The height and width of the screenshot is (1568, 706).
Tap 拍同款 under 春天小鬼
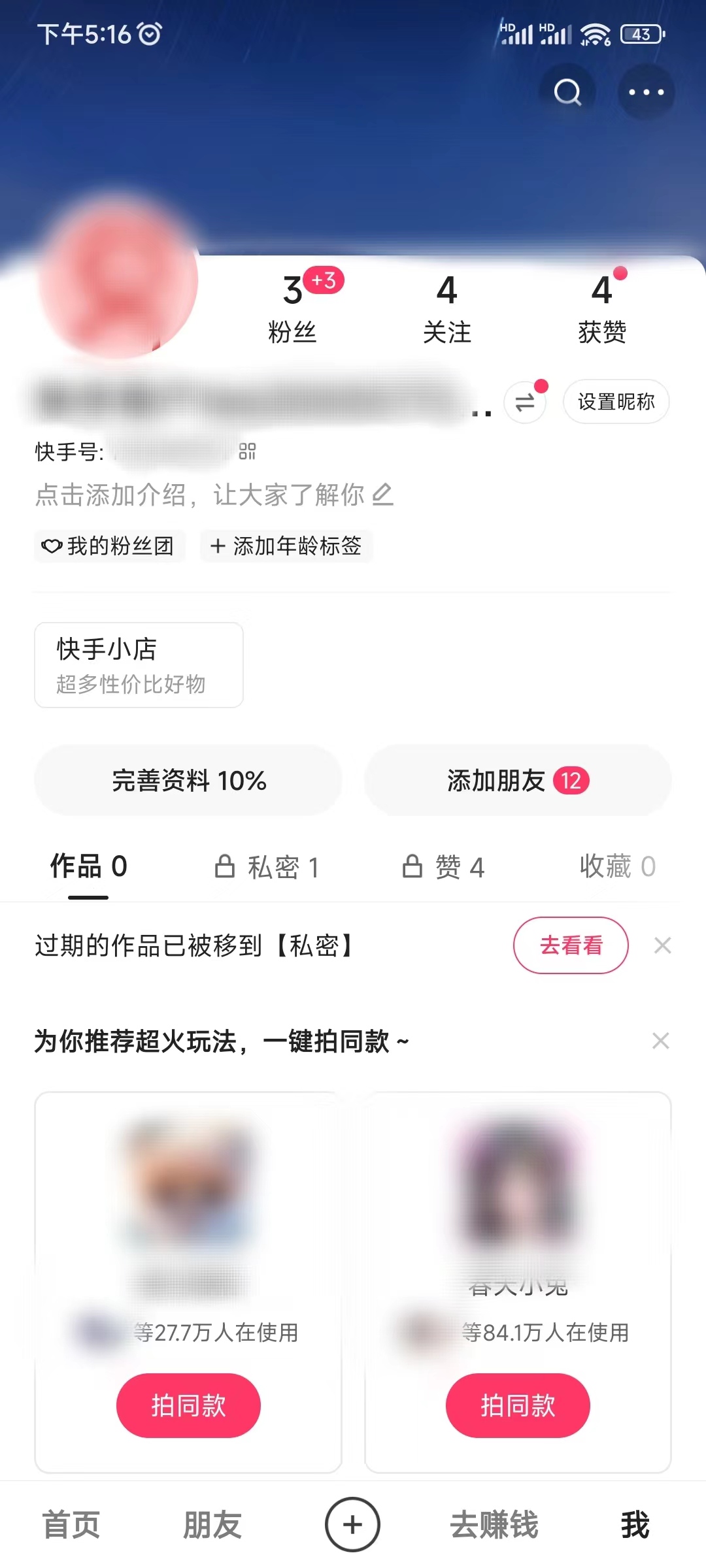tap(517, 1405)
